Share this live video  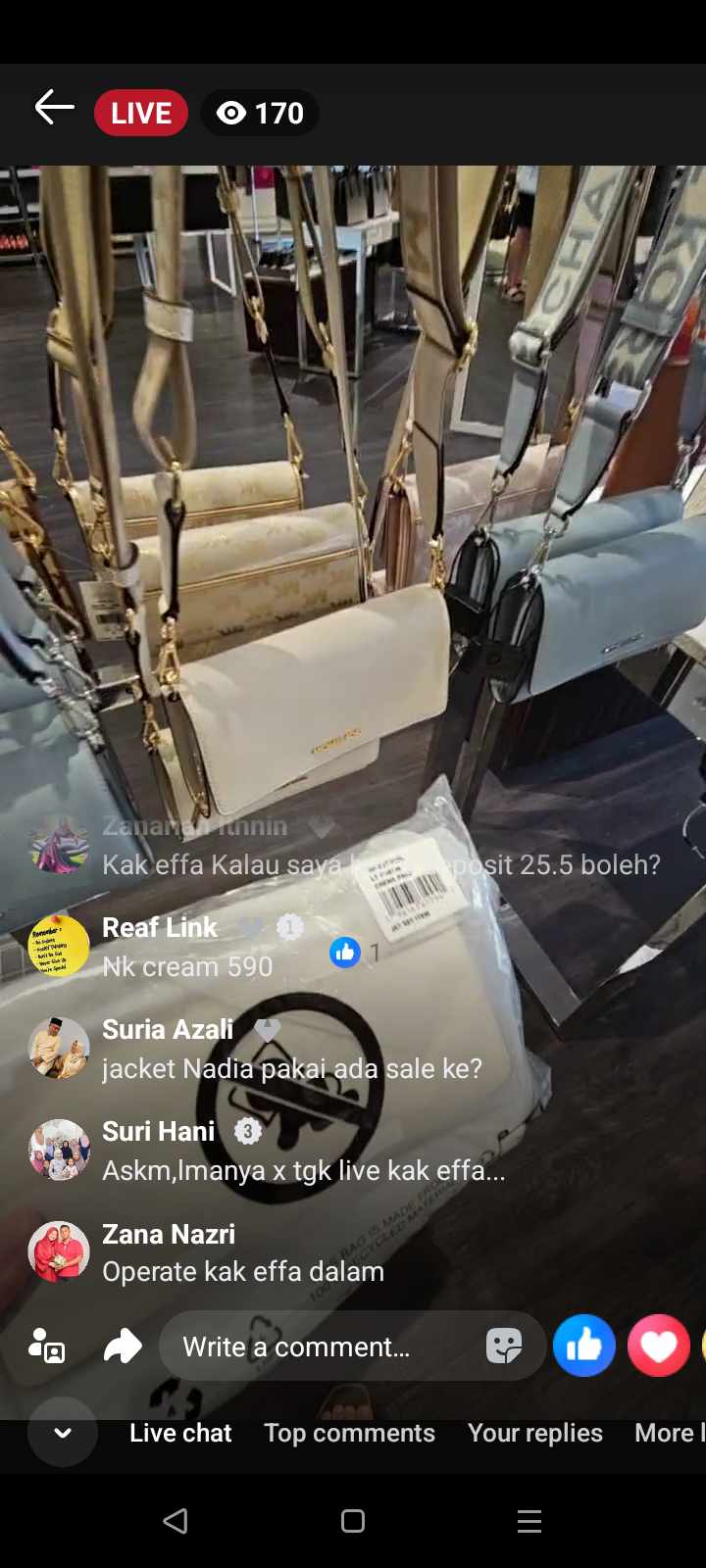[x=123, y=1346]
